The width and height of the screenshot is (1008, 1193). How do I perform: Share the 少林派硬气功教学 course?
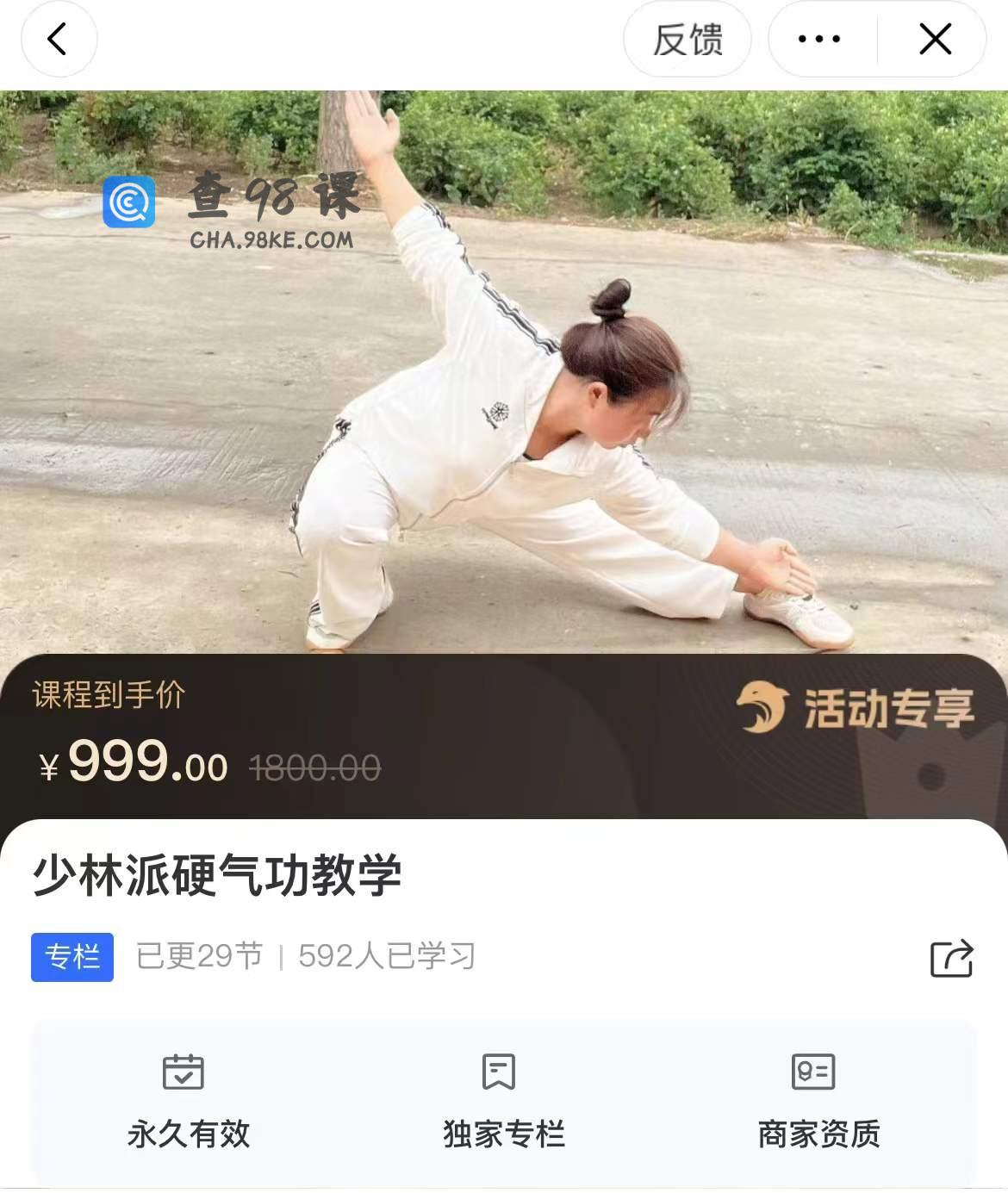pos(951,958)
